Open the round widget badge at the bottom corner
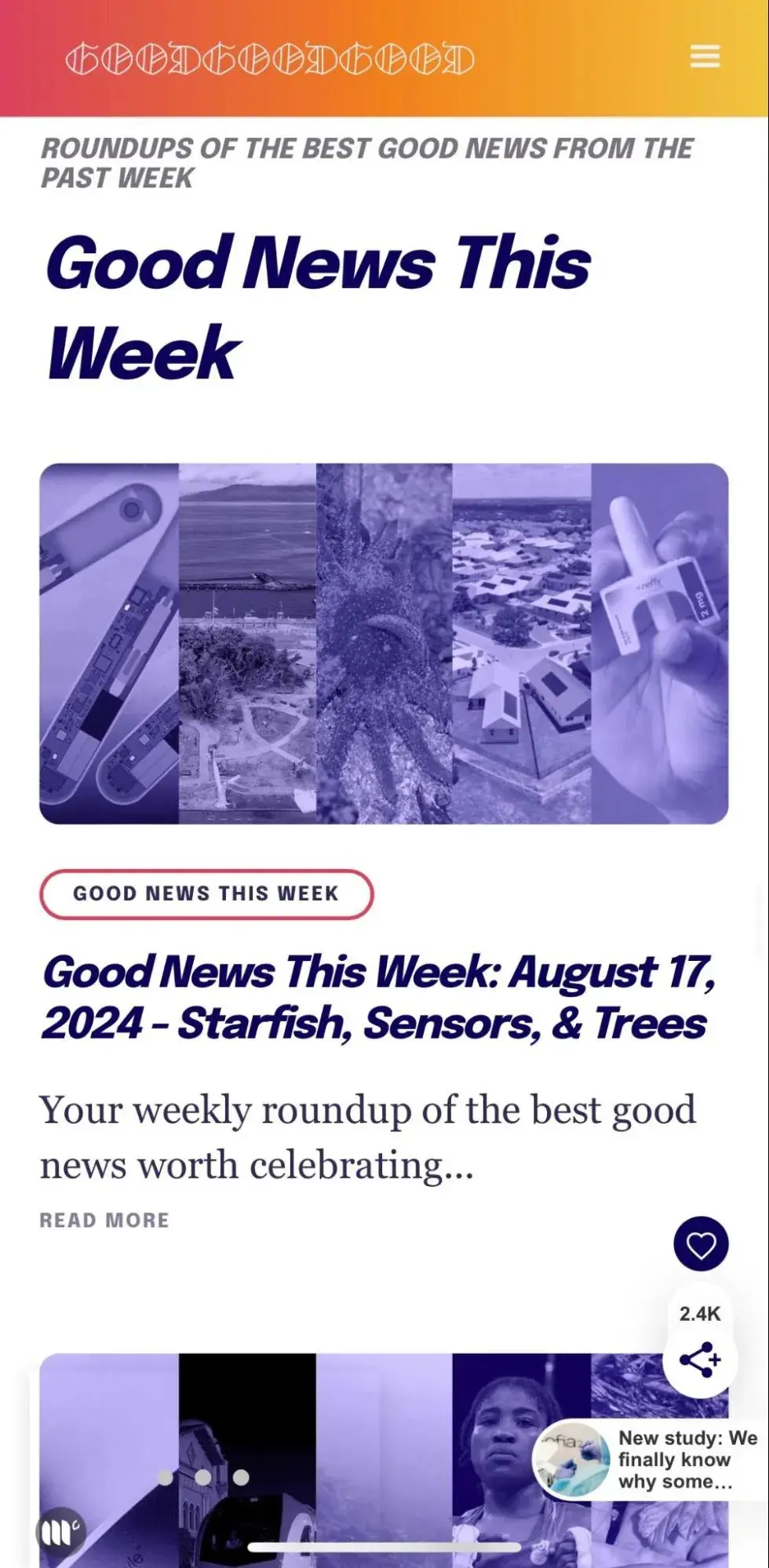The height and width of the screenshot is (1568, 769). tap(60, 1530)
